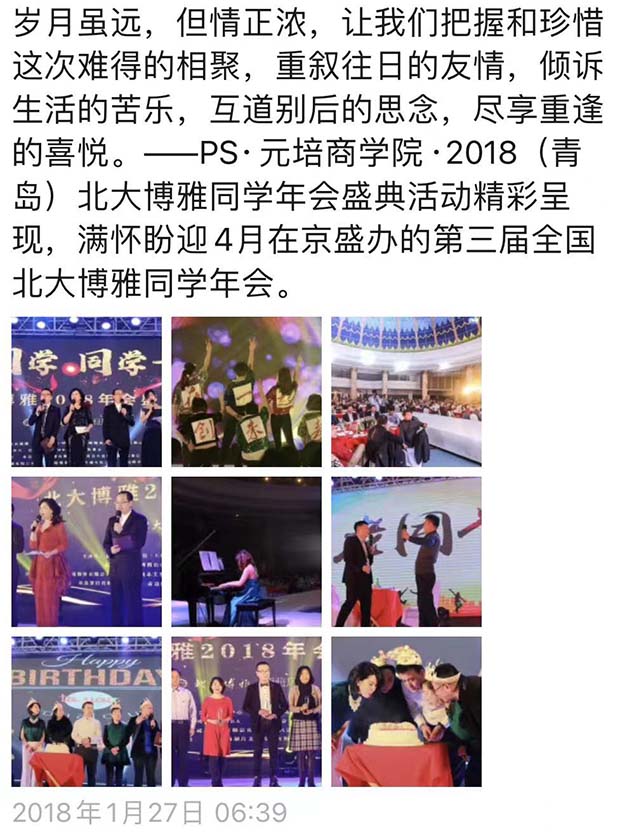View photo of dancers with raised arms
620x832 pixels.
tap(246, 392)
